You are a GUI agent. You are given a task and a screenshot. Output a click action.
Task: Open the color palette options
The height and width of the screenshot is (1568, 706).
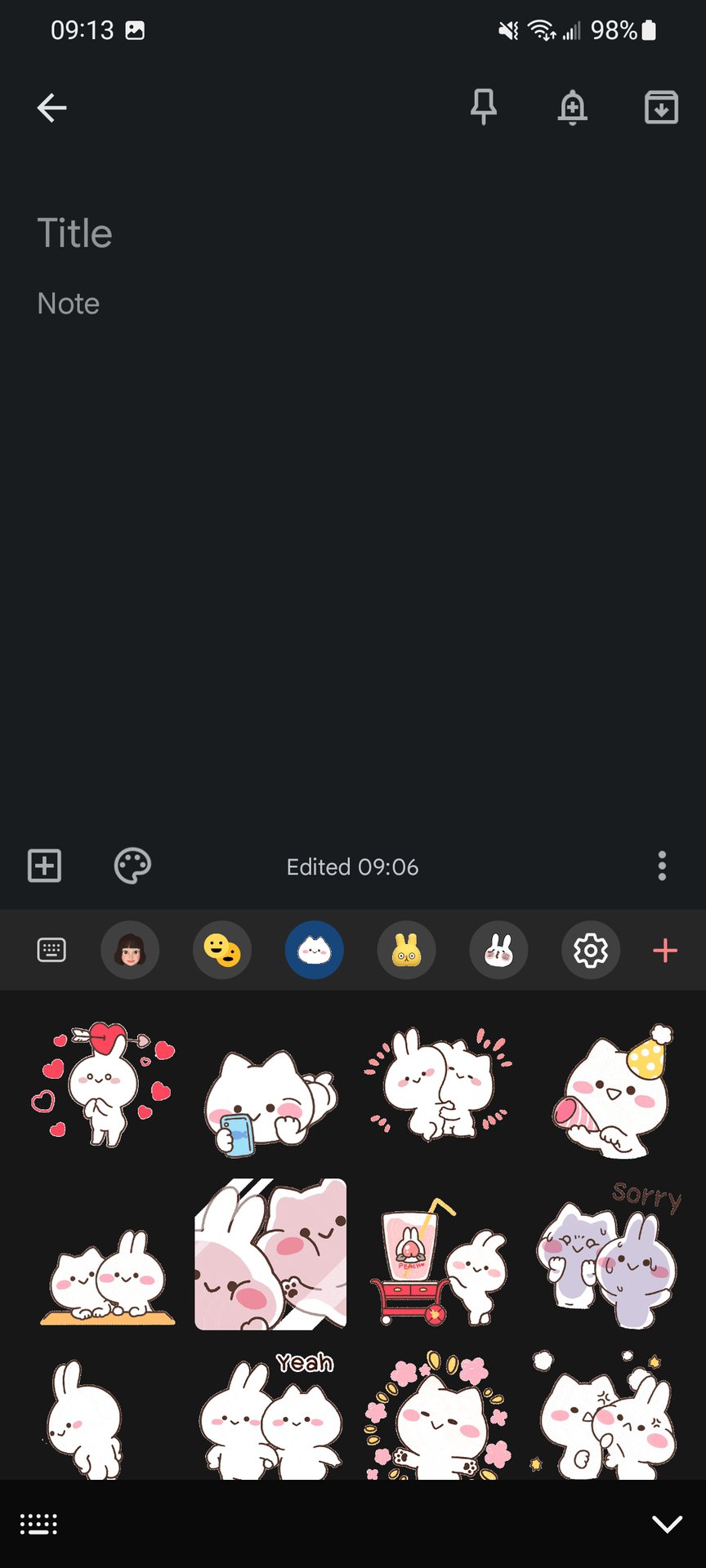(x=132, y=866)
